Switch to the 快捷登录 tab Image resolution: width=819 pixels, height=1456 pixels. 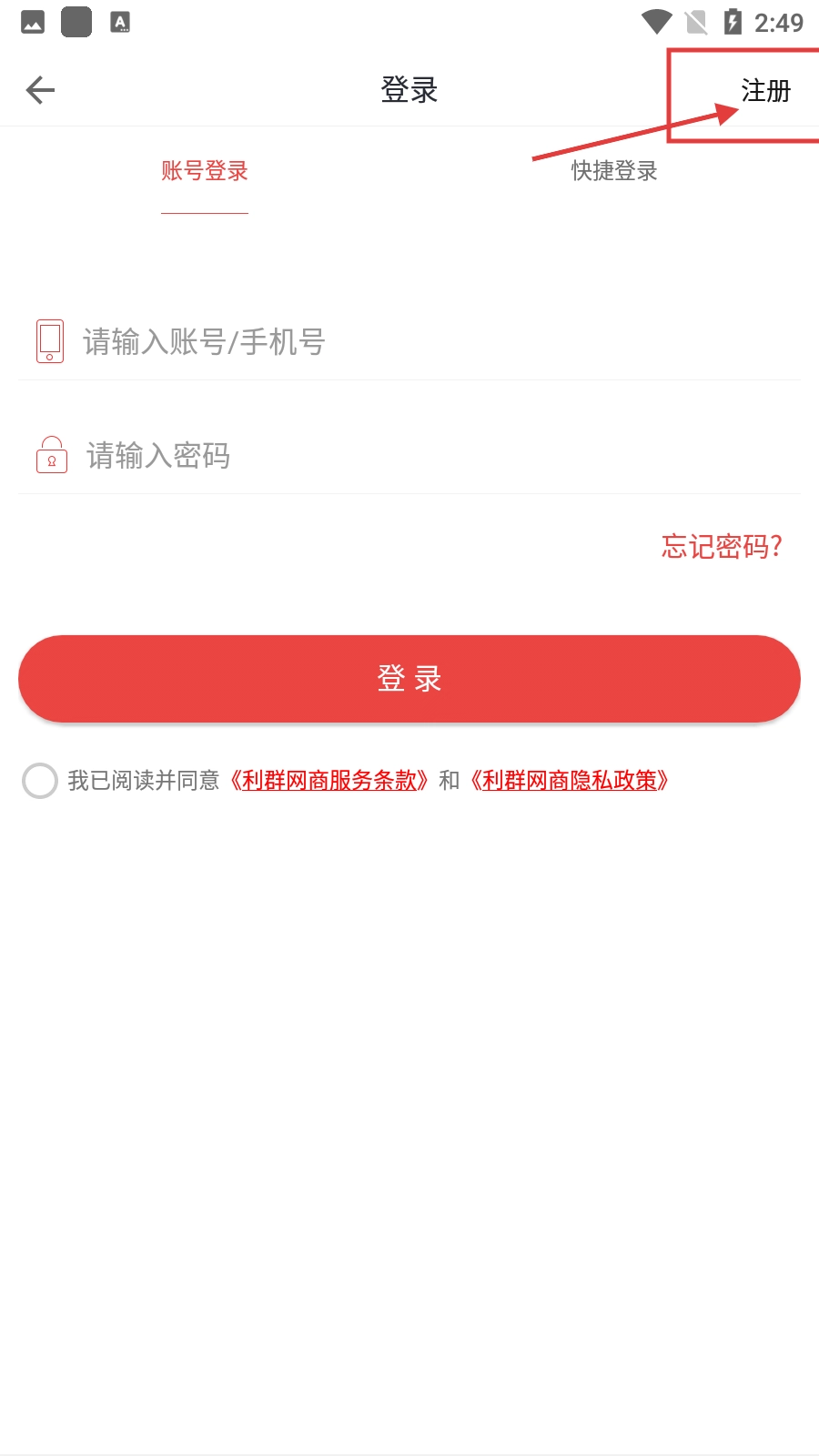click(614, 171)
